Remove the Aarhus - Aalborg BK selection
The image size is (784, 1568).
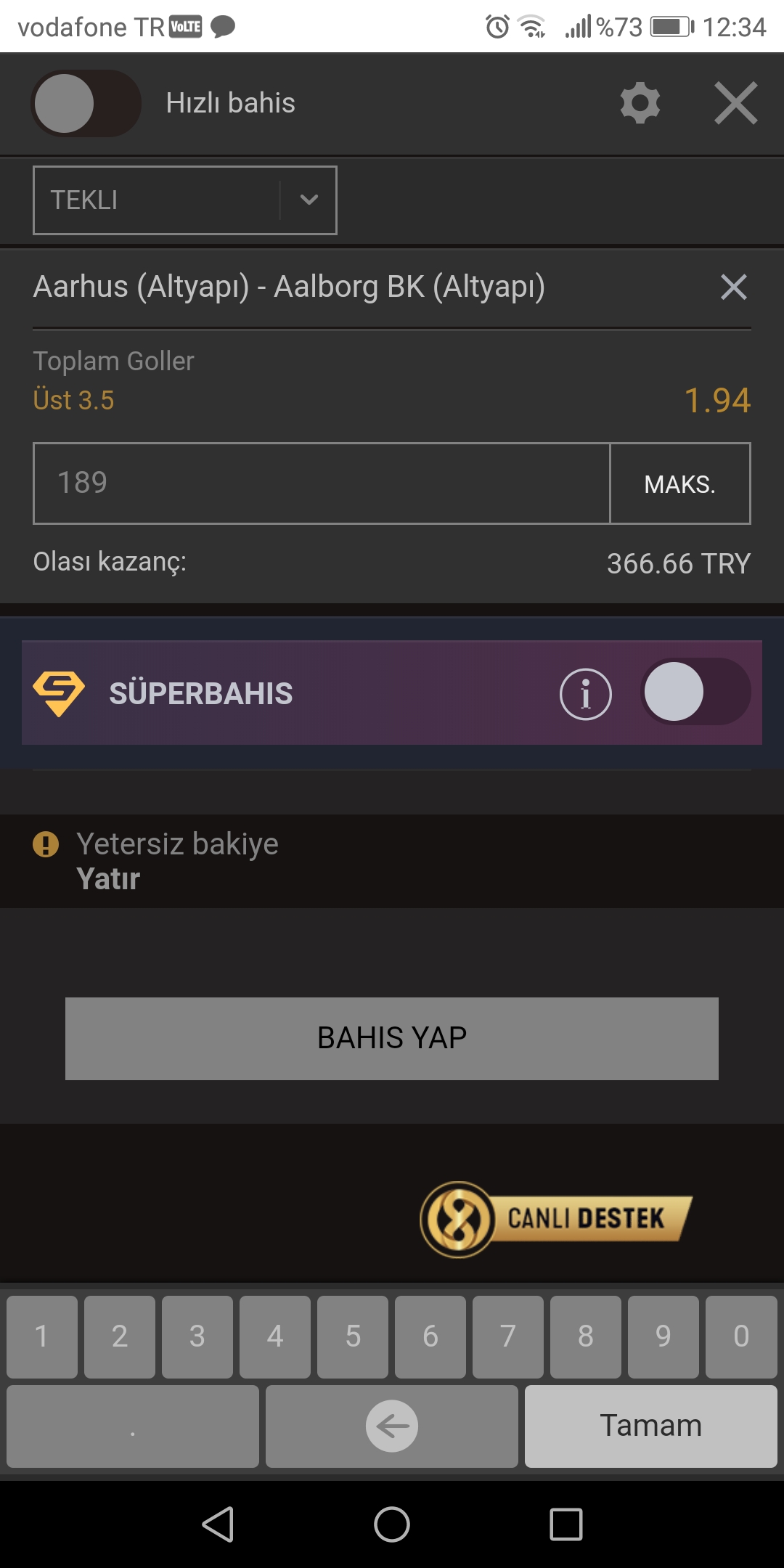734,287
